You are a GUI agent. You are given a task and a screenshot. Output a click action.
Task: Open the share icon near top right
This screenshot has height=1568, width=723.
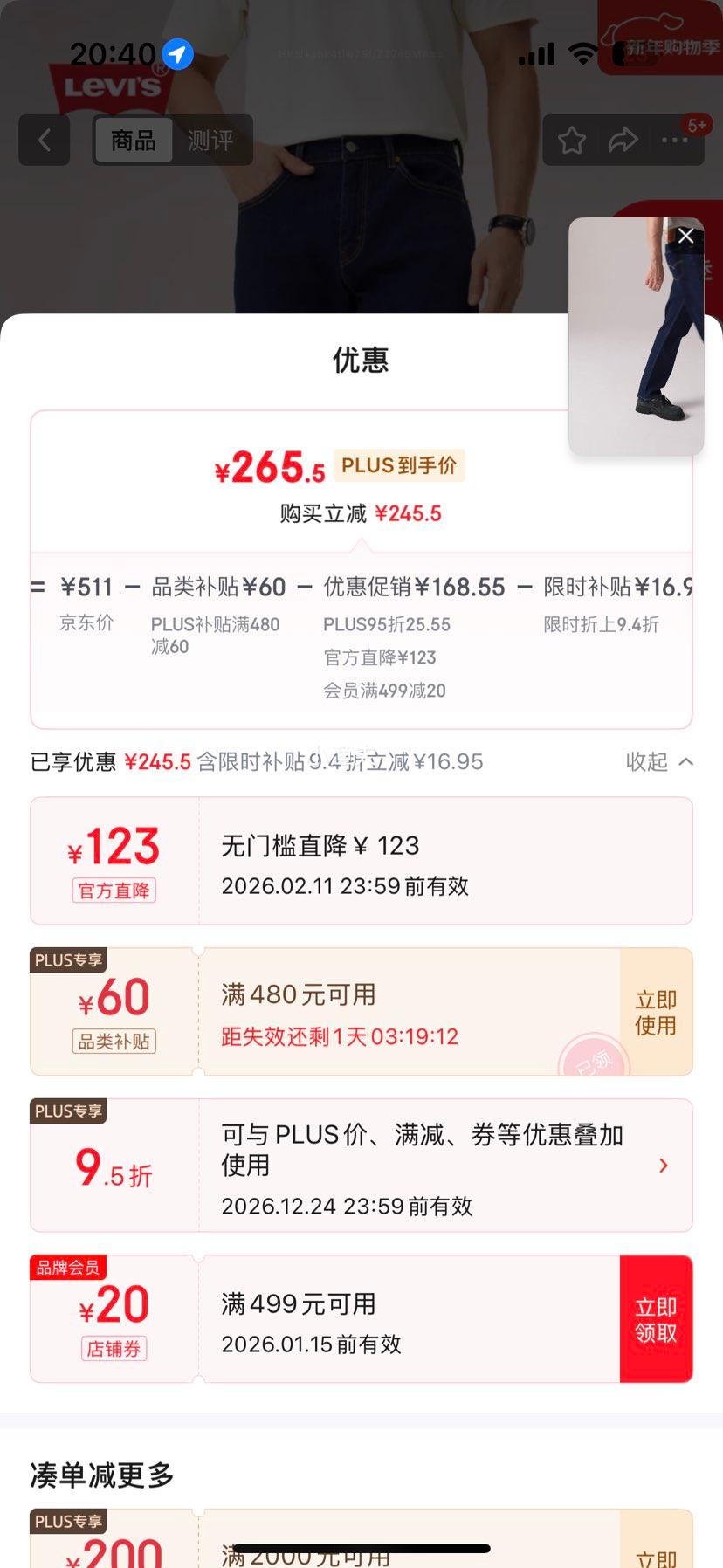click(623, 138)
